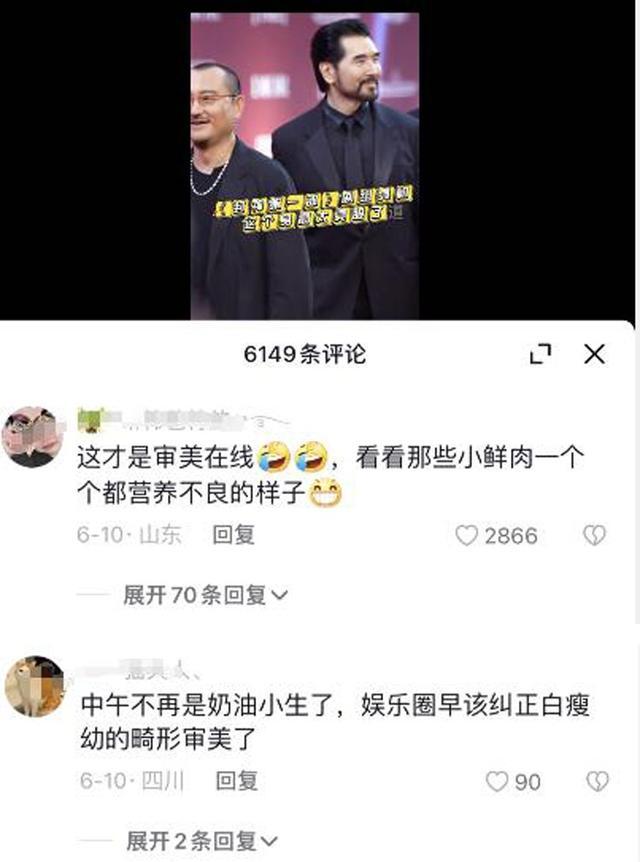Expand 70 replies under first comment

(x=205, y=595)
